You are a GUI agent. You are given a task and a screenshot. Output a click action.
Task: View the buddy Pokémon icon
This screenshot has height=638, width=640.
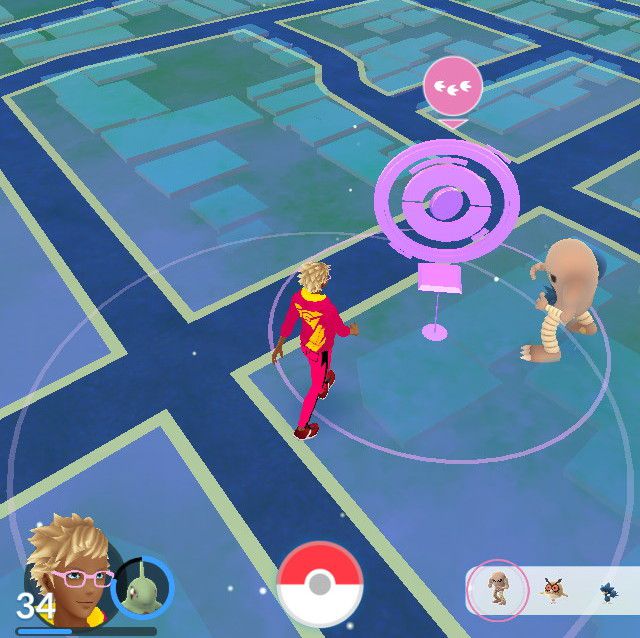pyautogui.click(x=142, y=588)
